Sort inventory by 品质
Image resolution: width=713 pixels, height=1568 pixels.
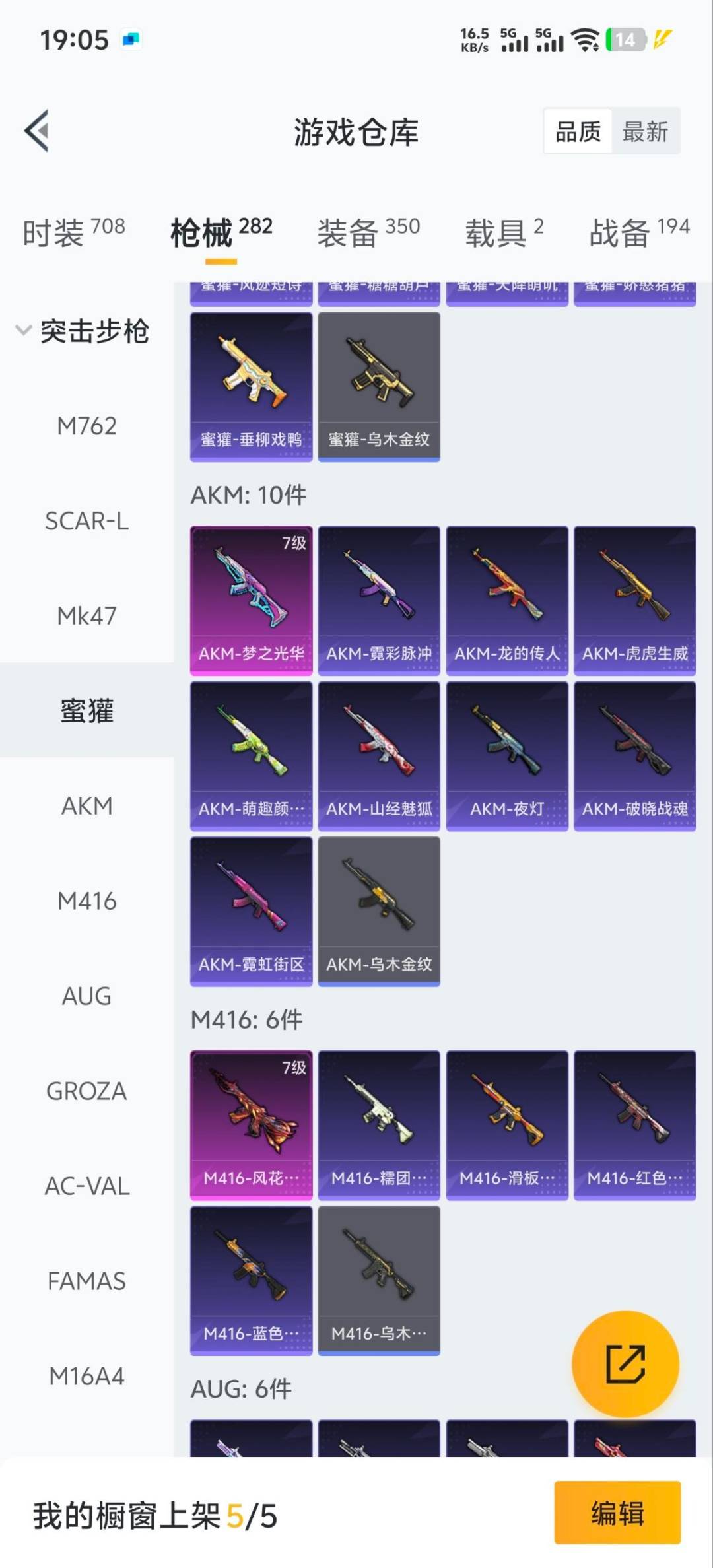578,131
